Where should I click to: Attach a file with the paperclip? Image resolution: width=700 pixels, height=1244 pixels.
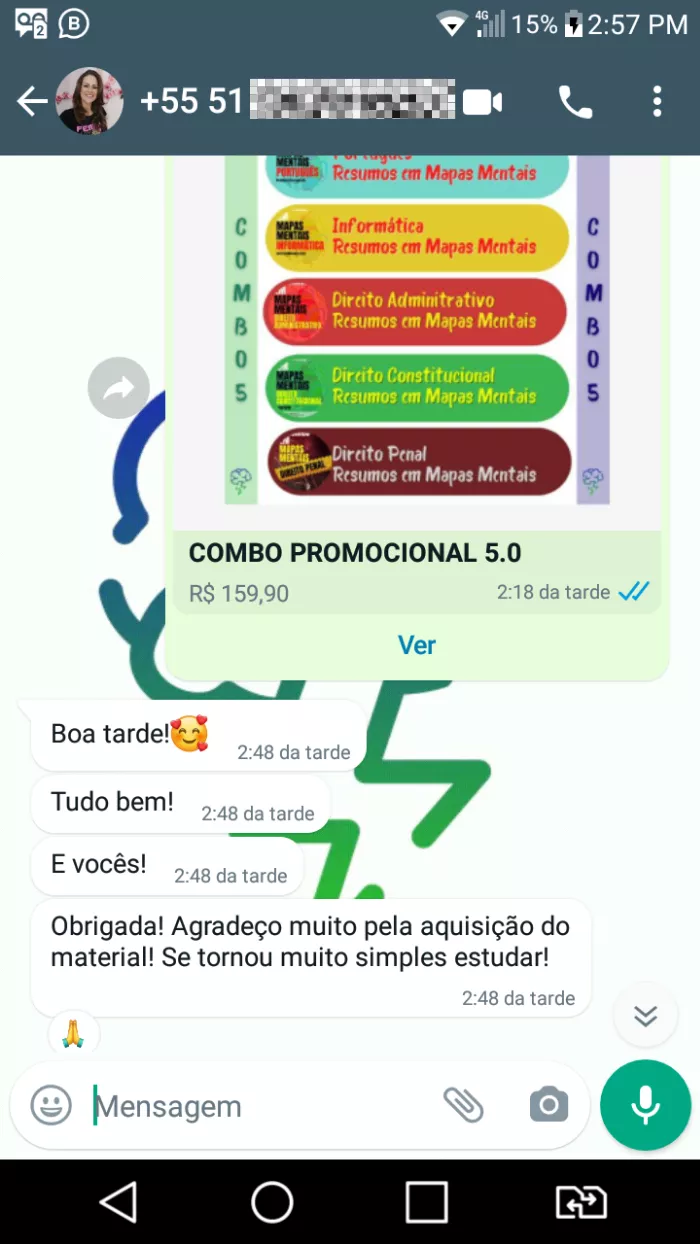click(463, 1105)
